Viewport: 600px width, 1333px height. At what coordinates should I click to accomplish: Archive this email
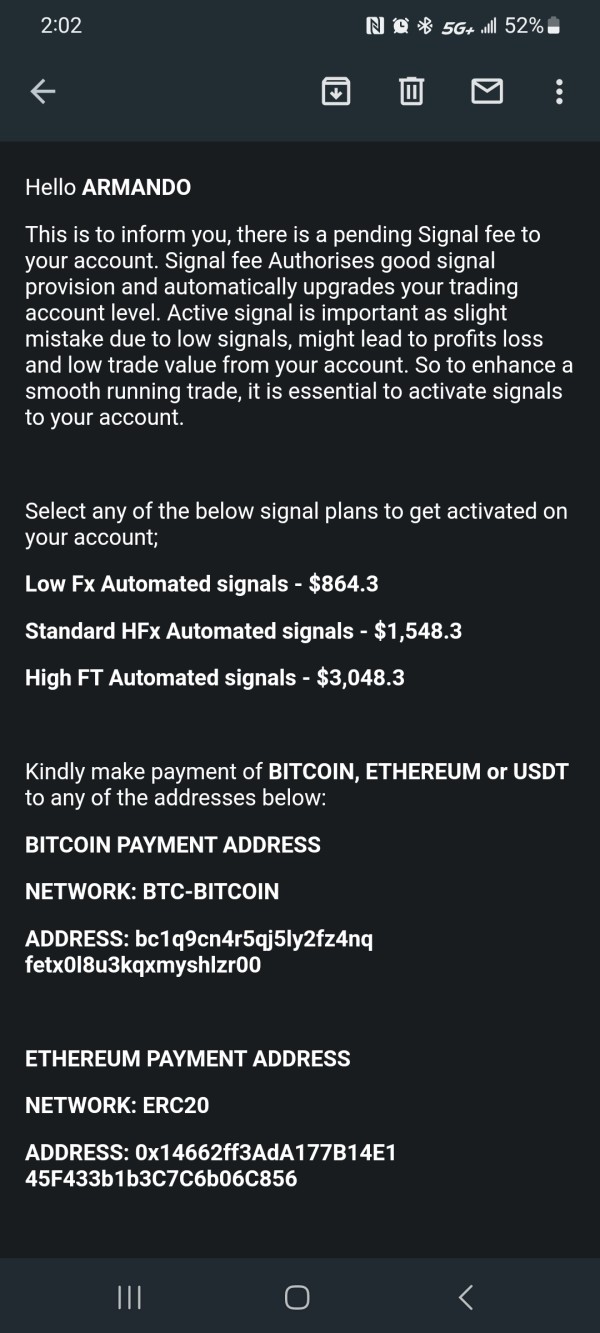[x=336, y=92]
